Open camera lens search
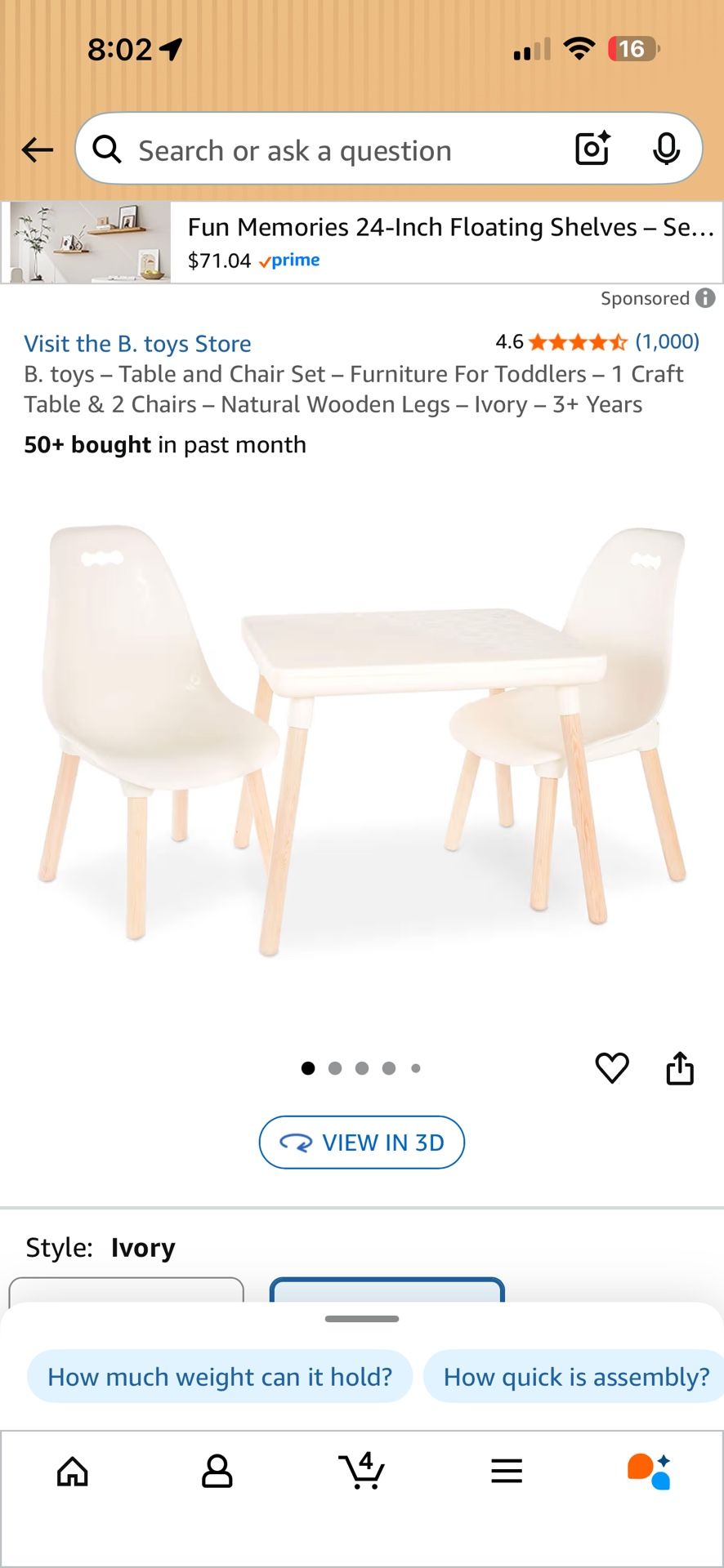 [592, 149]
